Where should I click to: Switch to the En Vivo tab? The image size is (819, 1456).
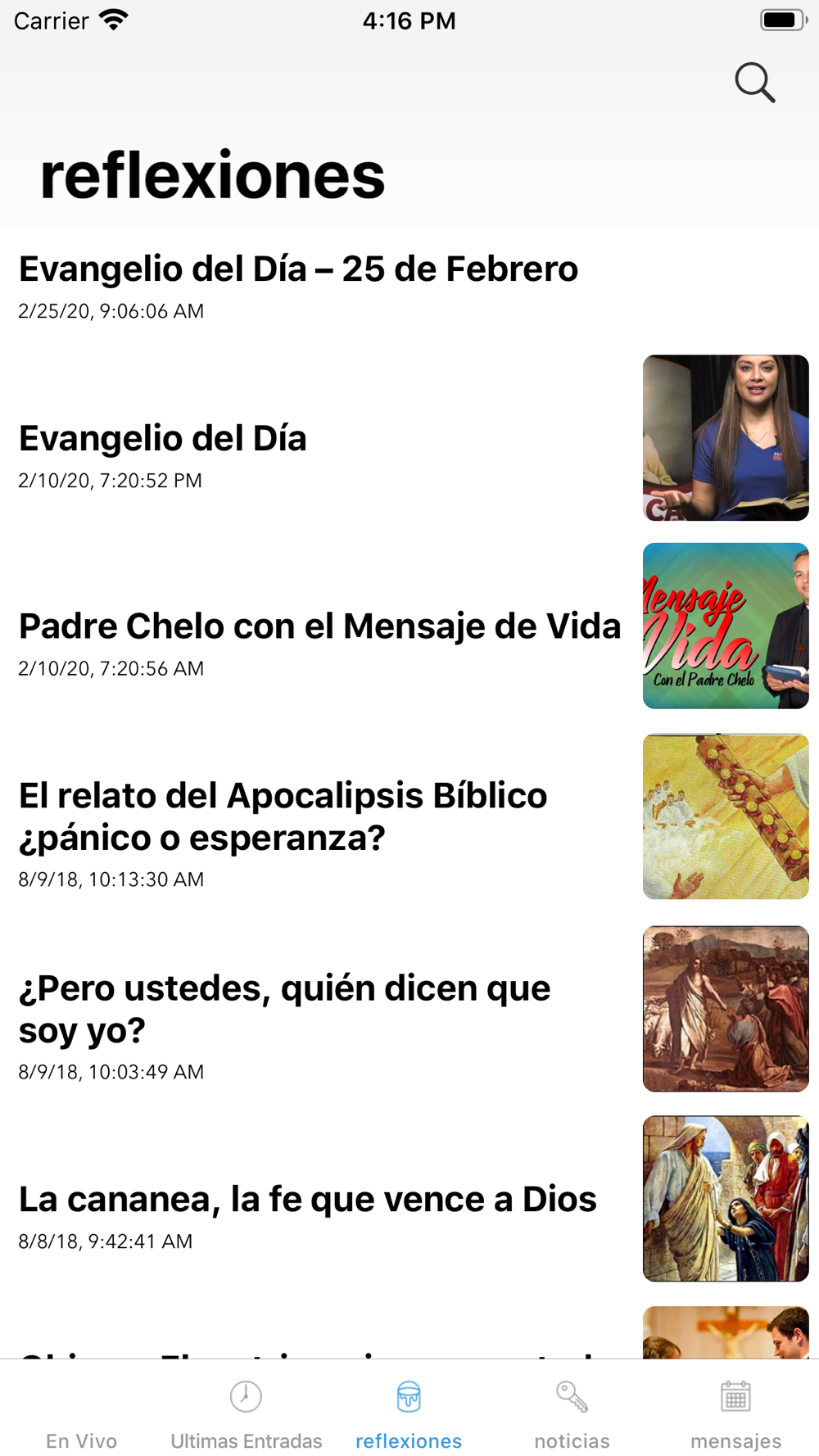pos(81,1412)
